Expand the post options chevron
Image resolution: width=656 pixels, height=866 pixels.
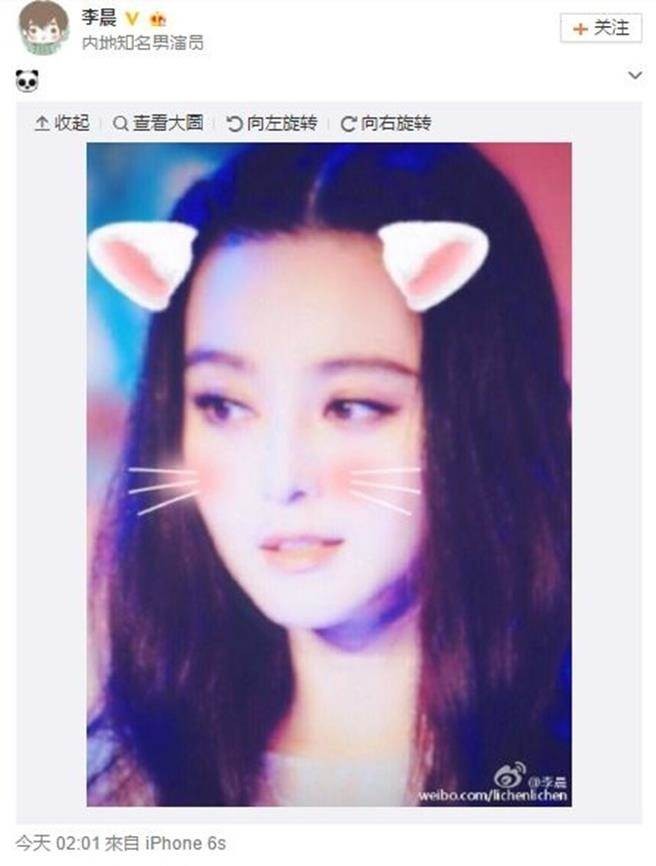click(x=634, y=75)
